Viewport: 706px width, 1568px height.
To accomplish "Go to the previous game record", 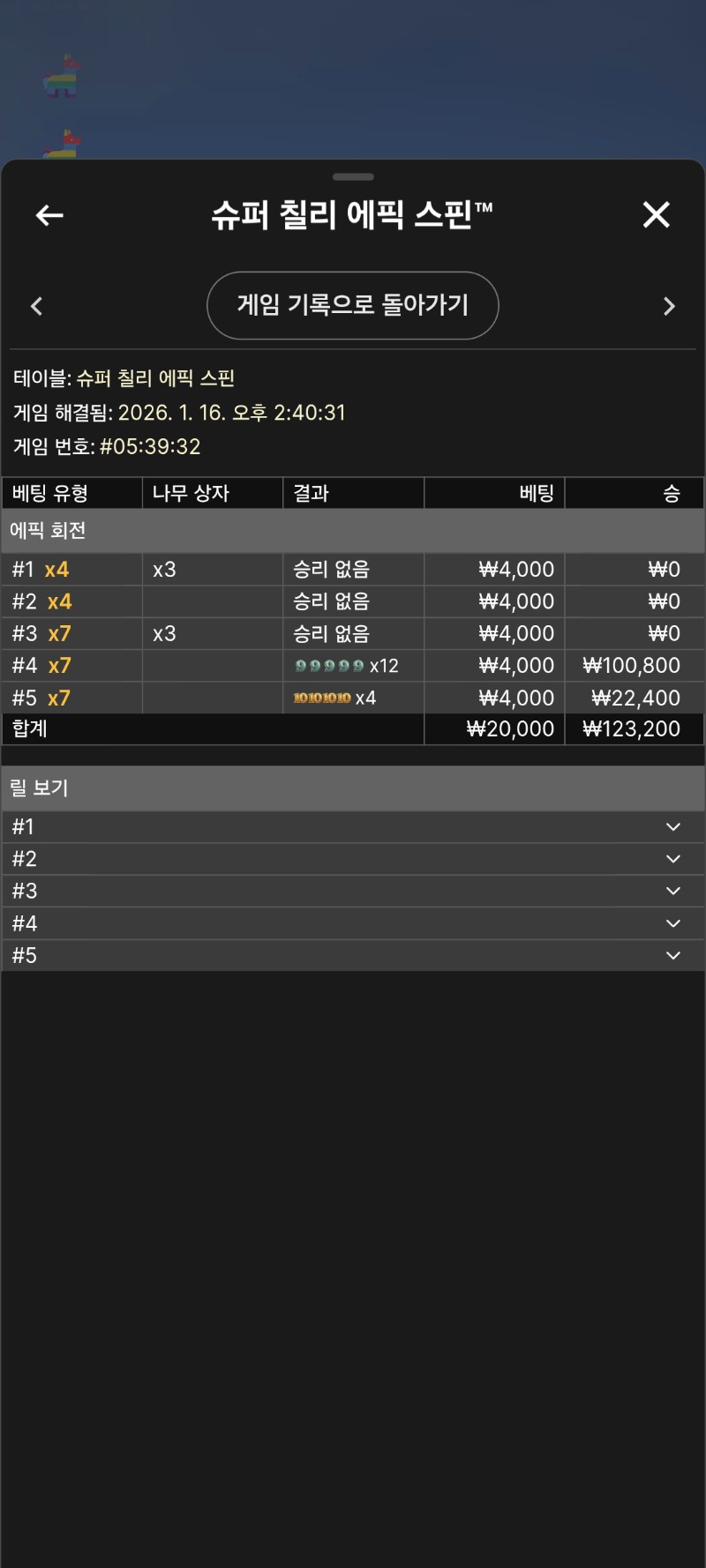I will [x=37, y=306].
